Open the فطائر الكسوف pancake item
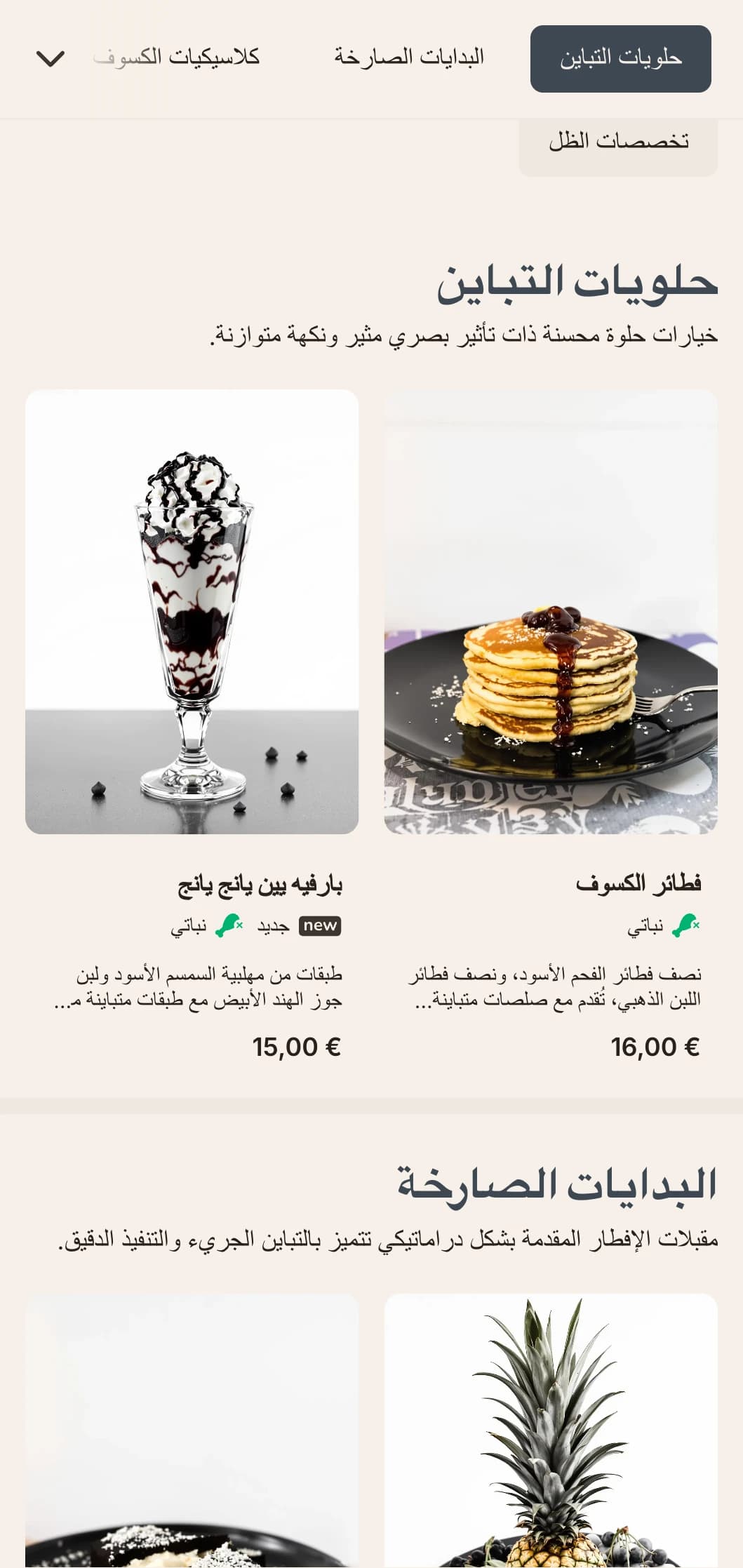The image size is (743, 1568). tap(551, 612)
